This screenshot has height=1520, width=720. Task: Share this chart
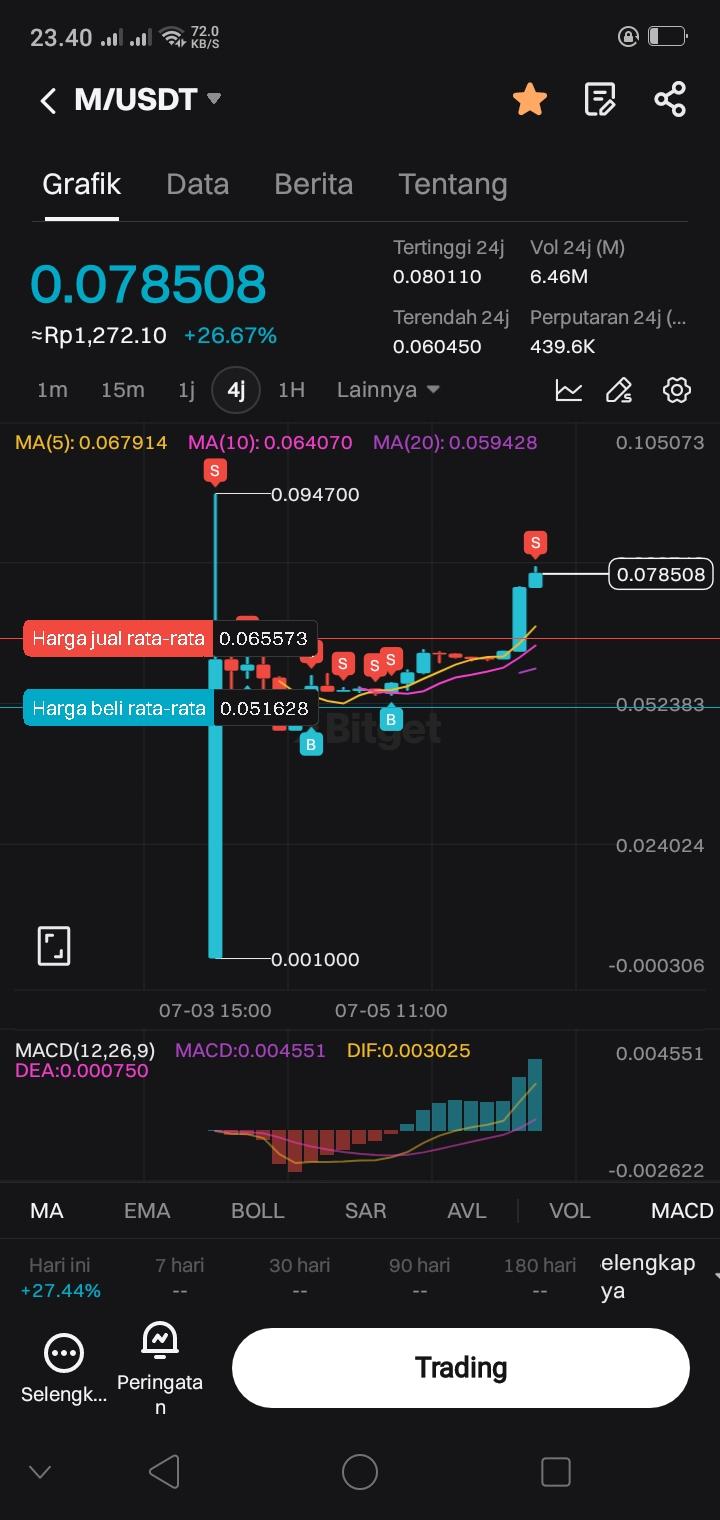669,100
